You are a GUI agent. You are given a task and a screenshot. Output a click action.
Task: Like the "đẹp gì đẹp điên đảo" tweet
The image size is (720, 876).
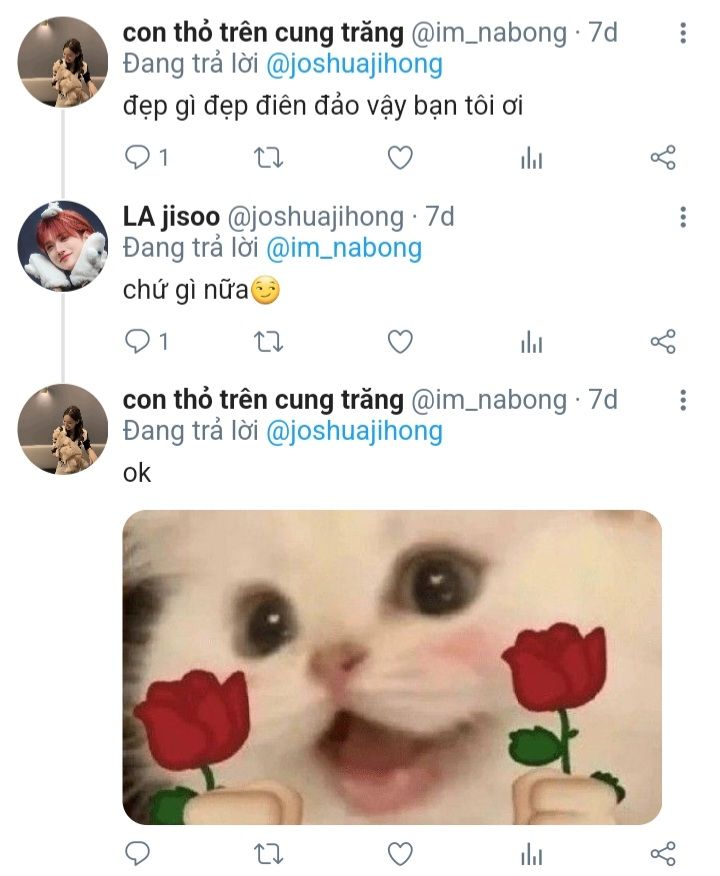400,158
